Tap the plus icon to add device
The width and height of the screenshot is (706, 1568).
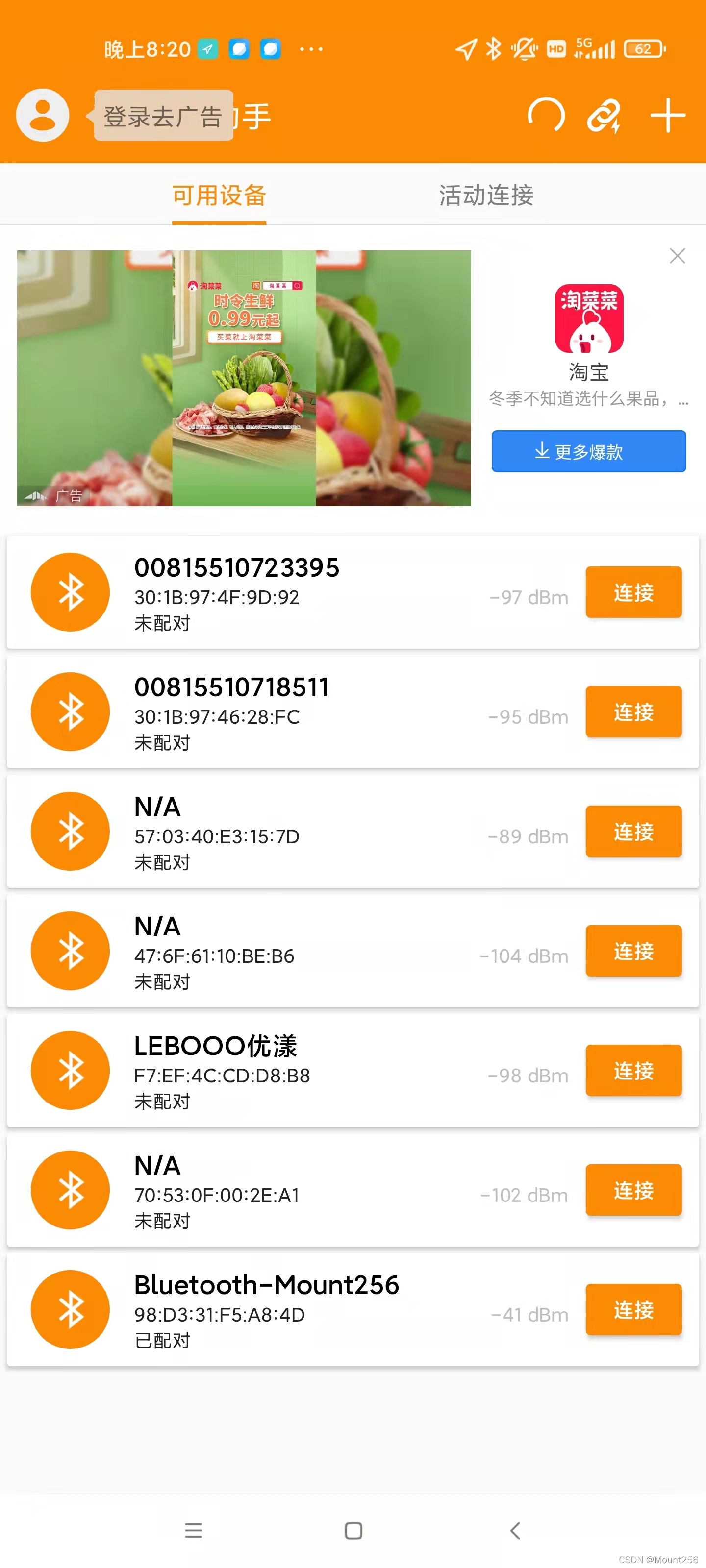coord(667,115)
